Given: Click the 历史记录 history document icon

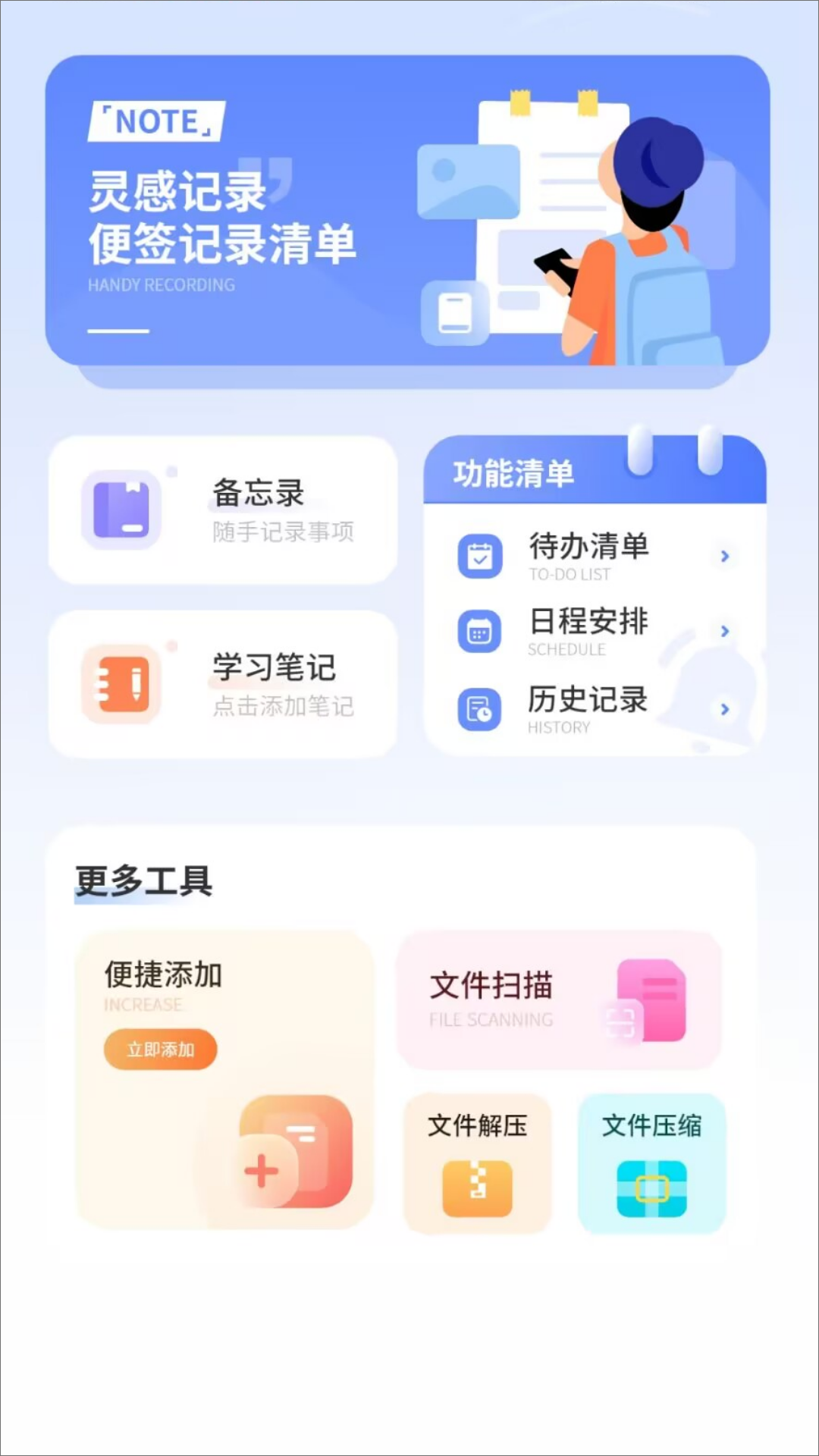Looking at the screenshot, I should click(479, 710).
